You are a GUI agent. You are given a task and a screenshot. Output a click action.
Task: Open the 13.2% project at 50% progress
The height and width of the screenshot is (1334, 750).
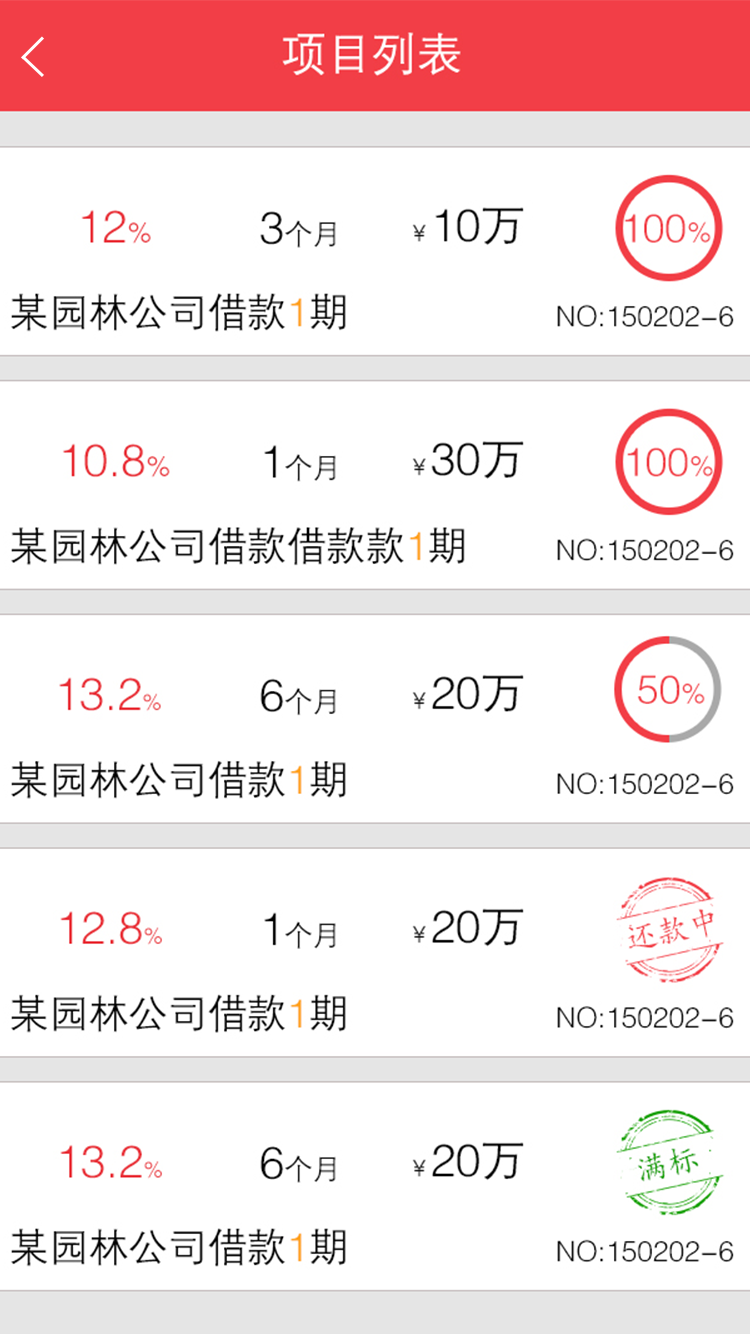(x=375, y=720)
